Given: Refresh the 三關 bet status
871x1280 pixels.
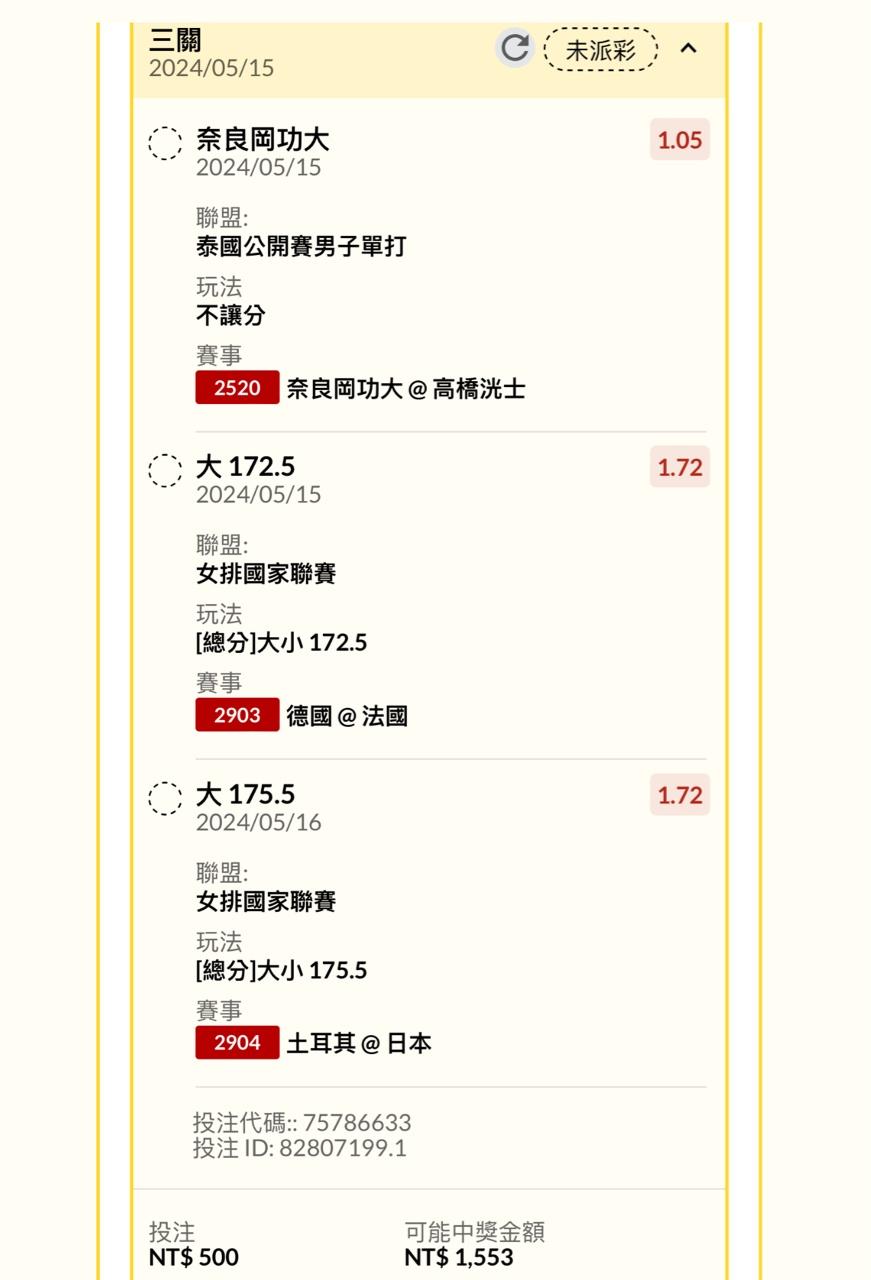Looking at the screenshot, I should (514, 48).
